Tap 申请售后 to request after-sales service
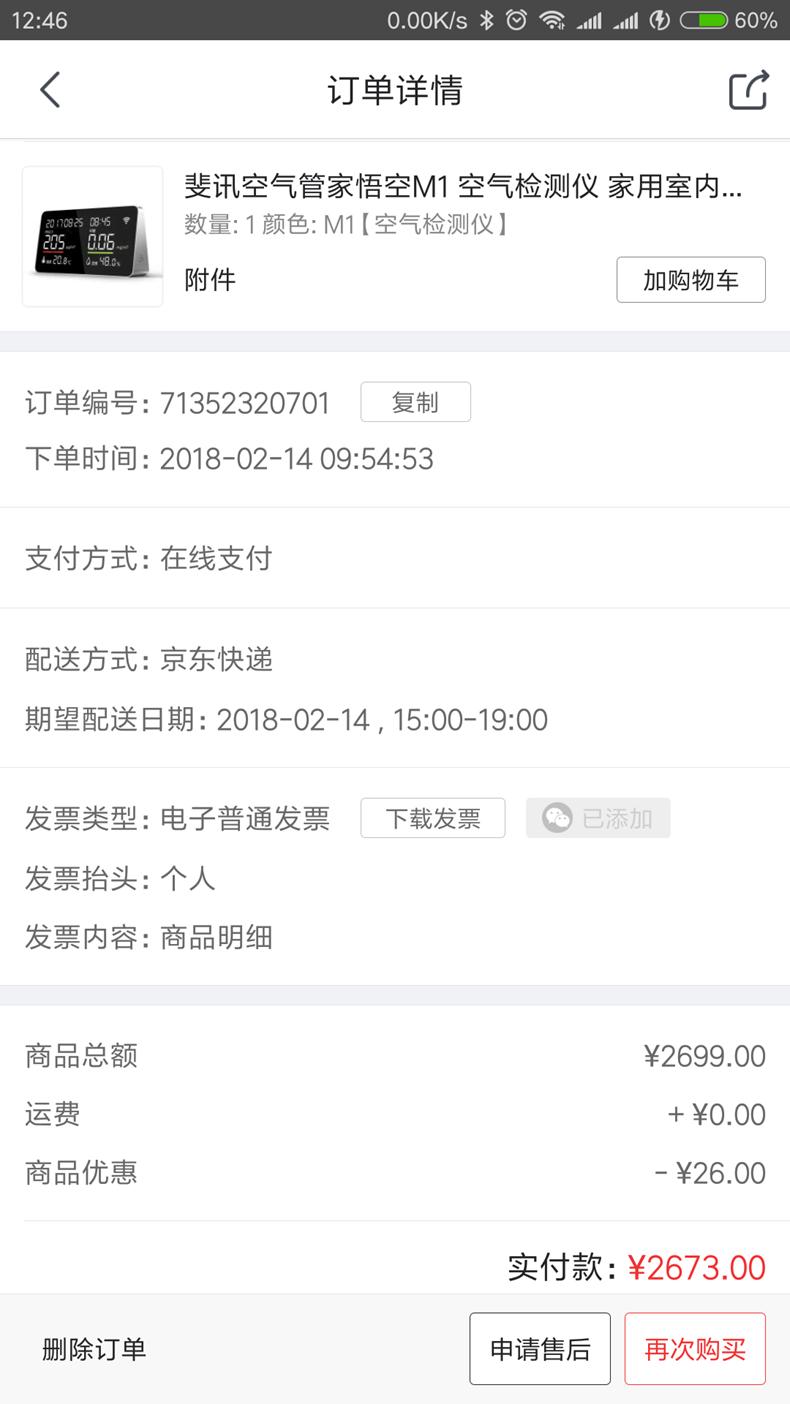Screen dimensions: 790x1404 pyautogui.click(x=540, y=1348)
